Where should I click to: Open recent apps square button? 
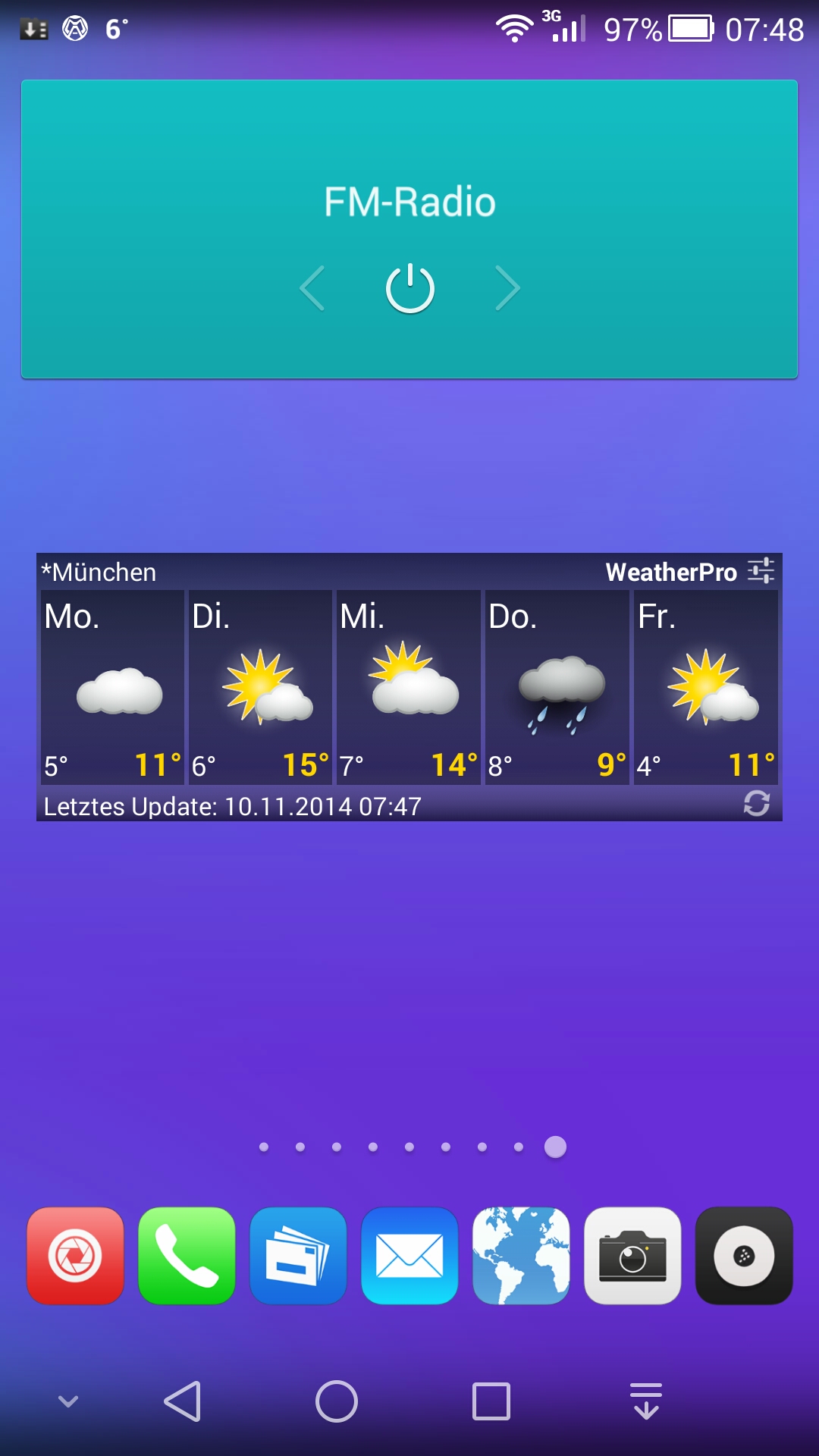pyautogui.click(x=491, y=1401)
